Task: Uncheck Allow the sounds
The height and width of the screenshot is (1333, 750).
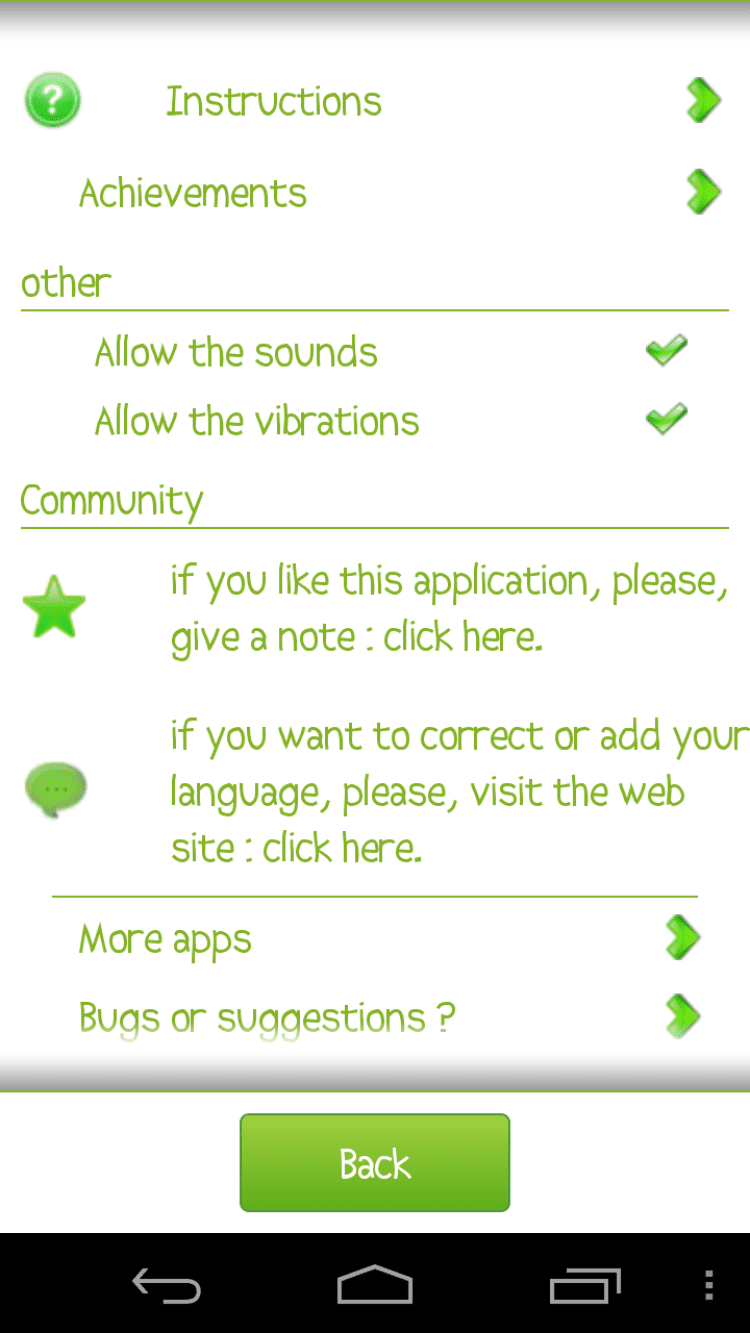Action: [665, 351]
